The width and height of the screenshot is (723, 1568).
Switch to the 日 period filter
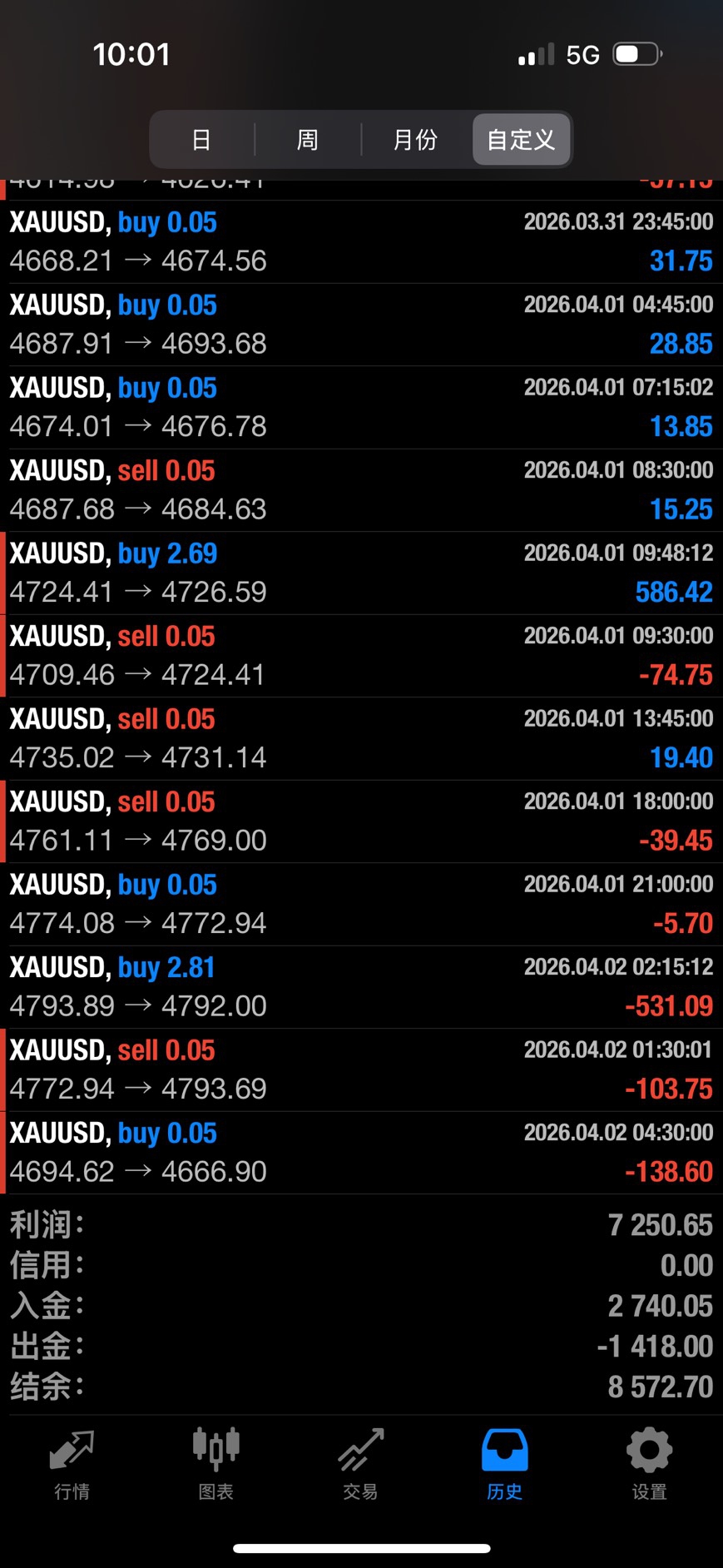click(201, 140)
